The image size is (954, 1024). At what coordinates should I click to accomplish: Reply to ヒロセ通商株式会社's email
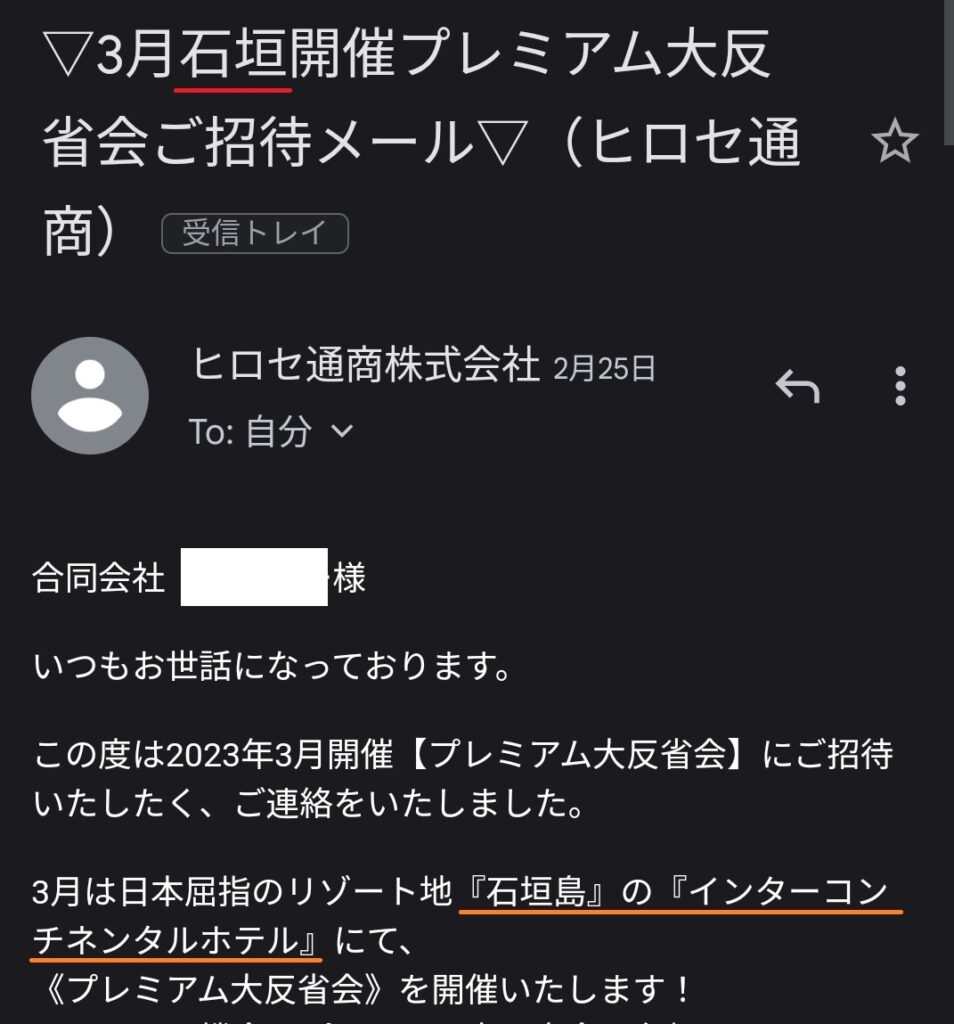pos(797,387)
